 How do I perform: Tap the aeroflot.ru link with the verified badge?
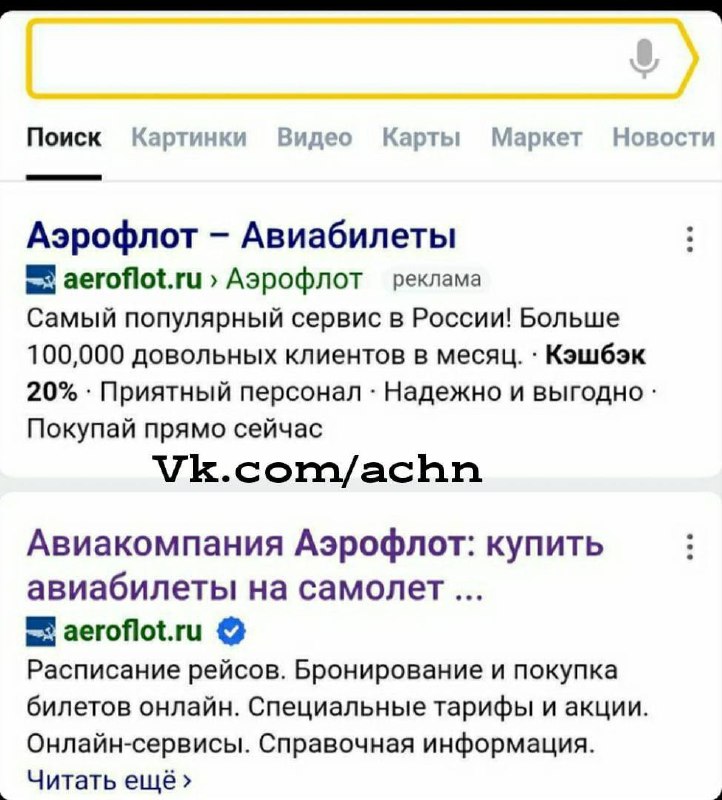tap(132, 630)
